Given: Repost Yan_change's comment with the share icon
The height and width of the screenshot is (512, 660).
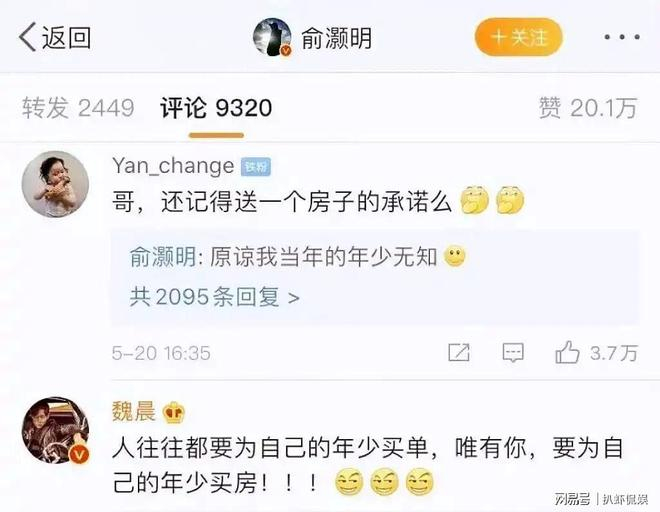Looking at the screenshot, I should coord(459,352).
